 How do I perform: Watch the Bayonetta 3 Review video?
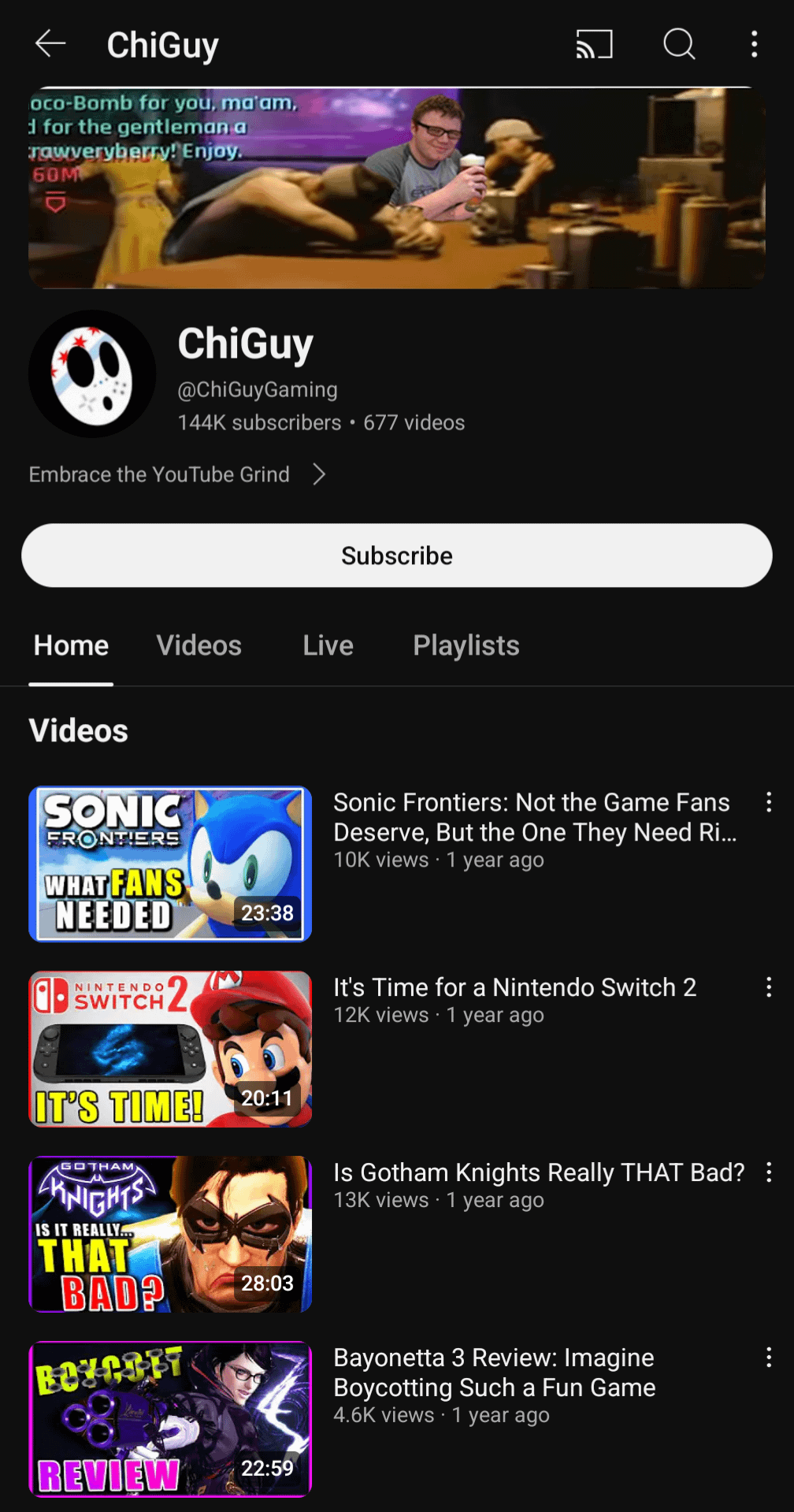tap(170, 1419)
